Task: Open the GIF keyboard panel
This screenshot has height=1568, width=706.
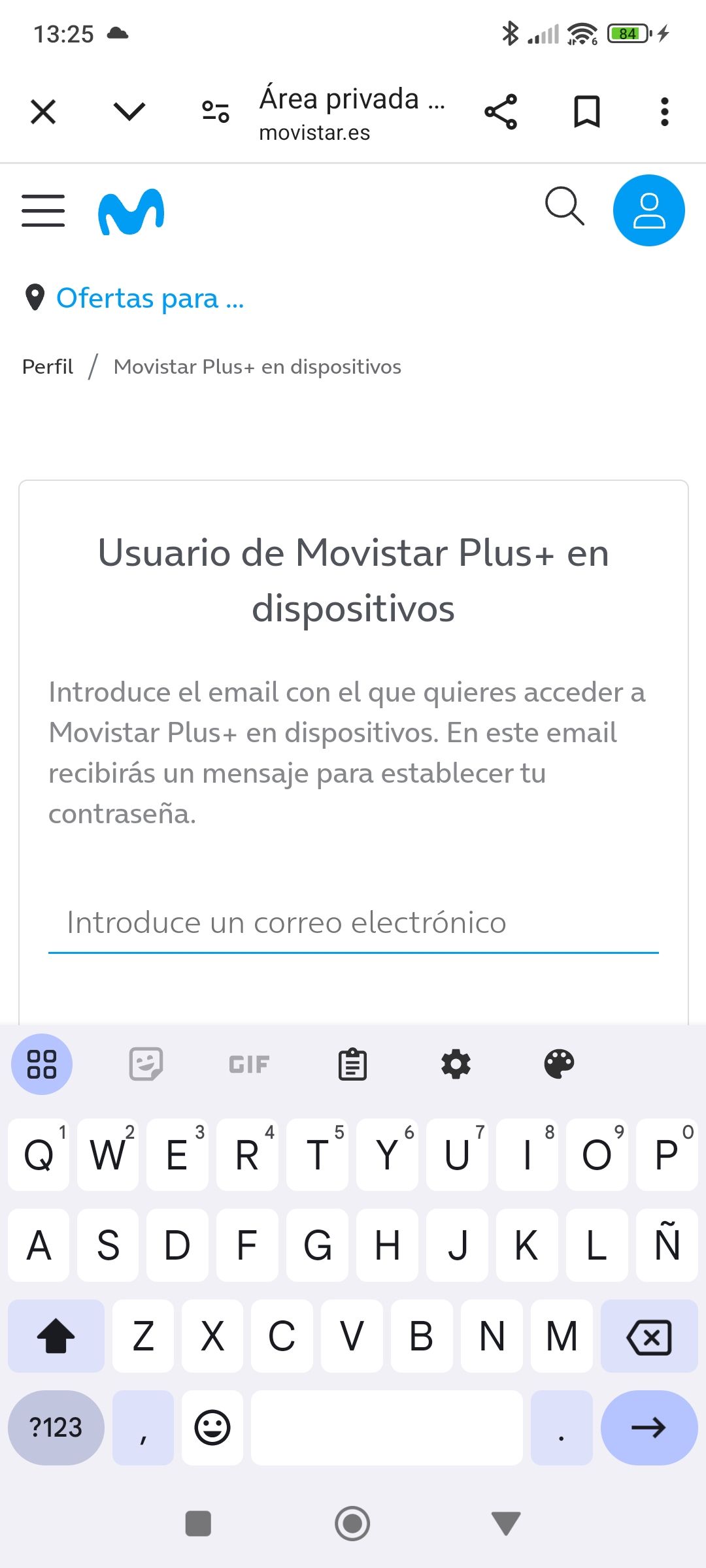Action: tap(249, 1064)
